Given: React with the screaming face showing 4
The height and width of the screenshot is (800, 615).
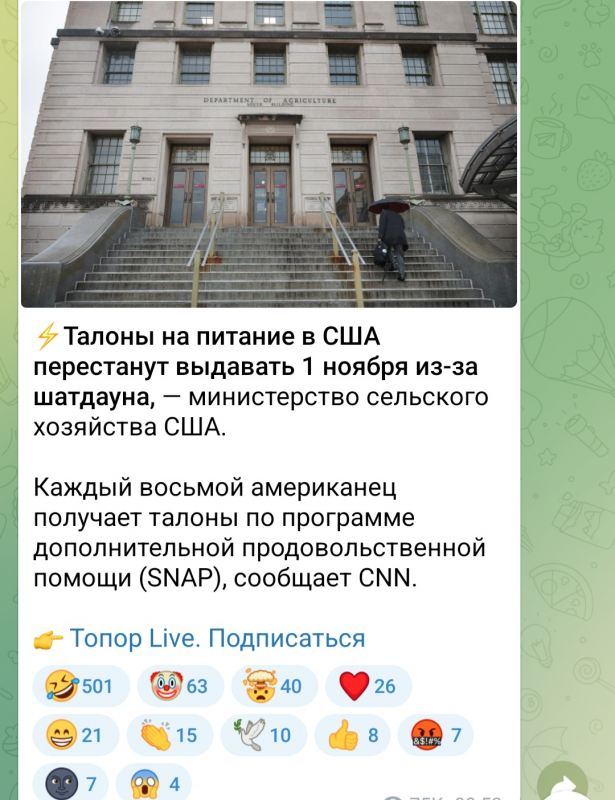Looking at the screenshot, I should tap(153, 782).
